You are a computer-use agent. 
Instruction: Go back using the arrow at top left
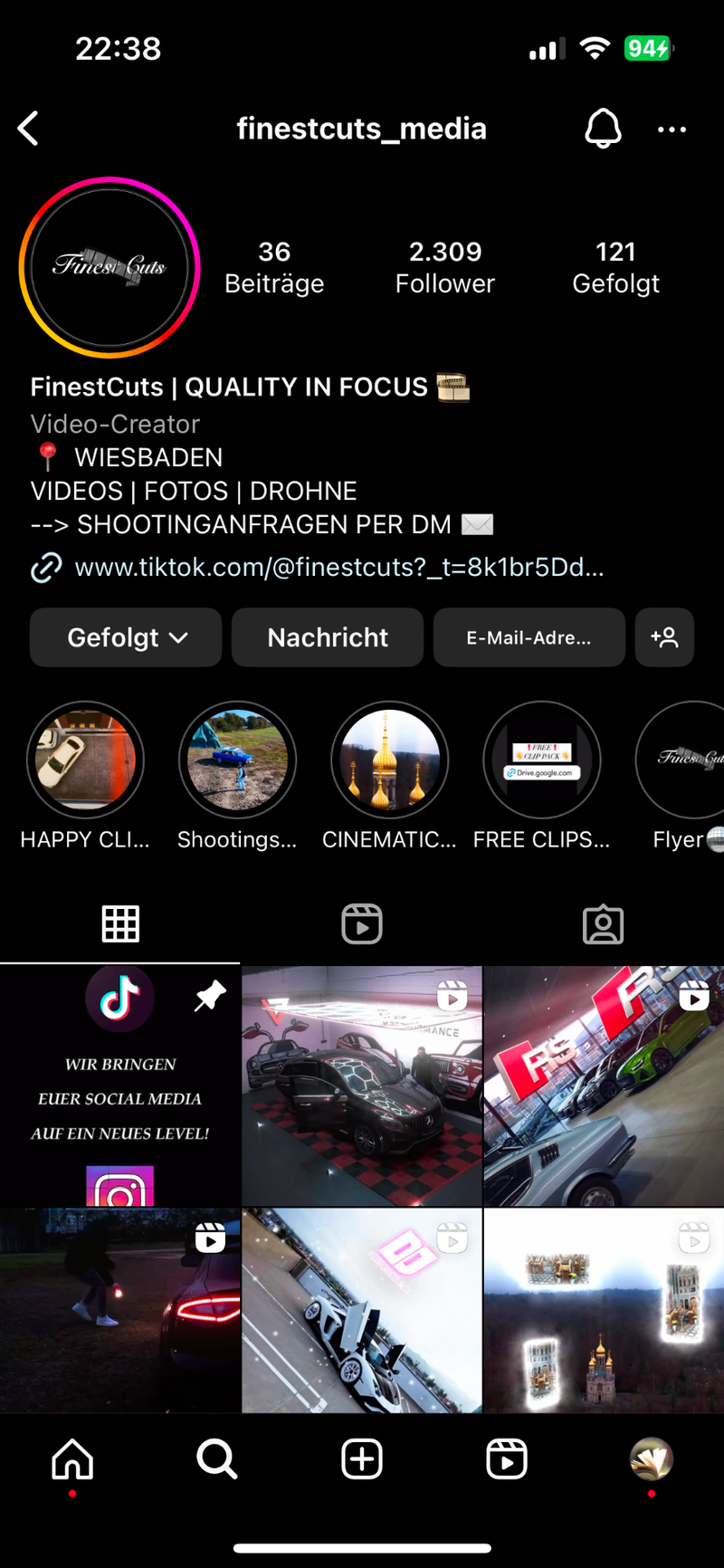(27, 128)
